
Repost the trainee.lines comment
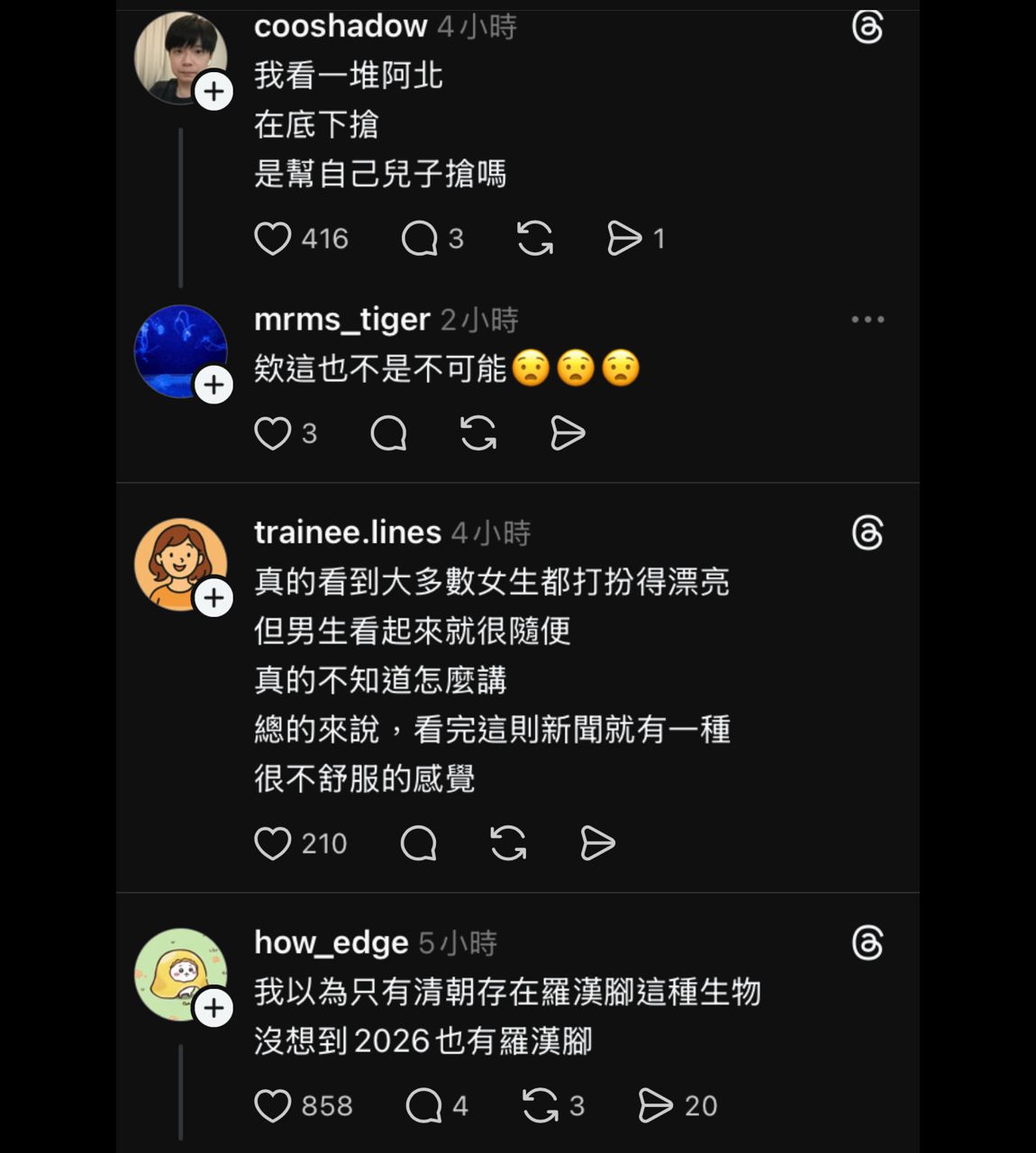click(x=508, y=843)
